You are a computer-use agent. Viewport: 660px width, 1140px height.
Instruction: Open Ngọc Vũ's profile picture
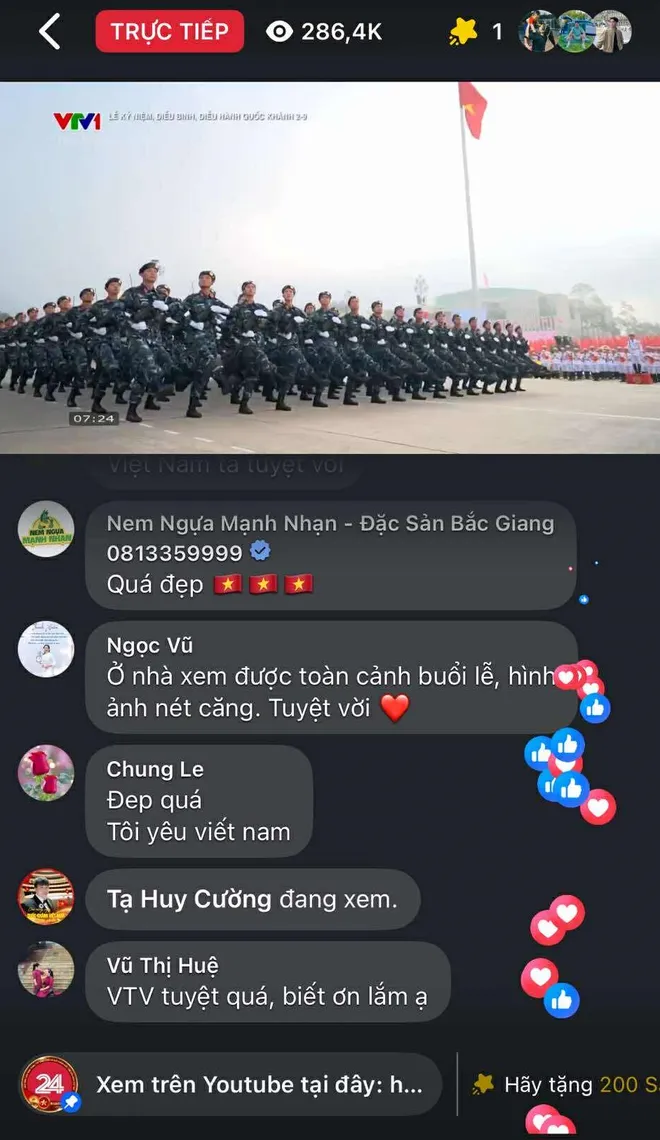pyautogui.click(x=46, y=649)
